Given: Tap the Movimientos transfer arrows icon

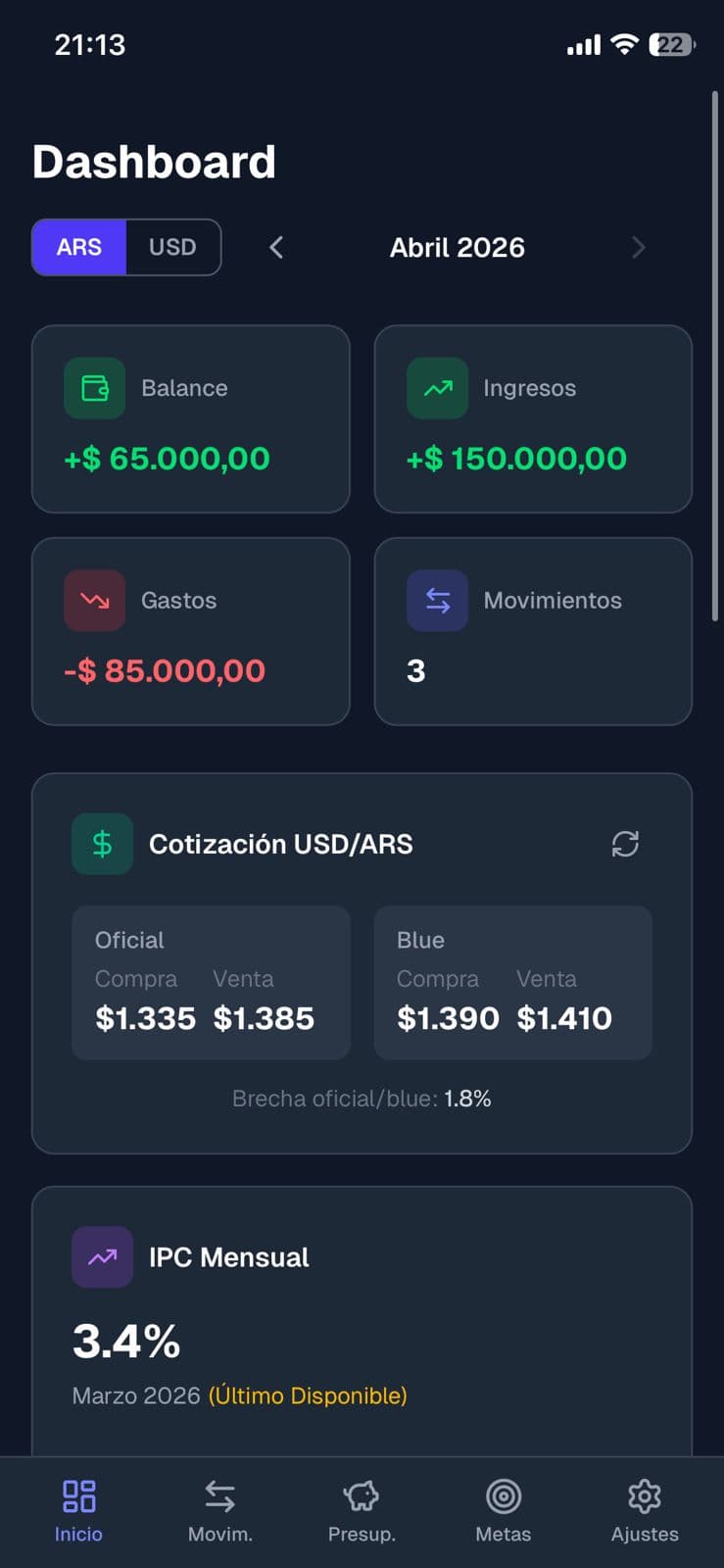Looking at the screenshot, I should (436, 600).
